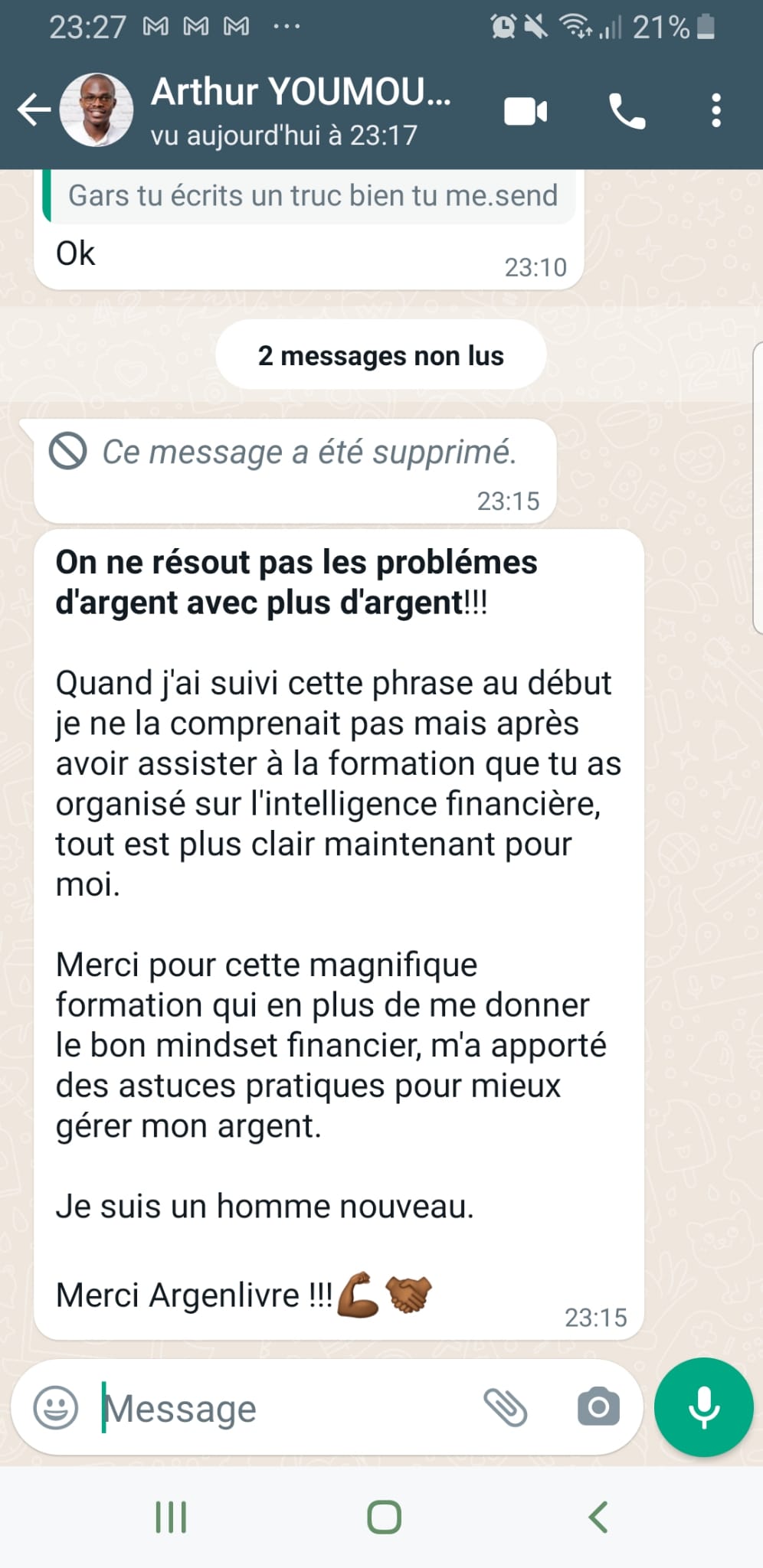Start a voice call with Arthur
Screen dimensions: 763x1568
[x=627, y=112]
